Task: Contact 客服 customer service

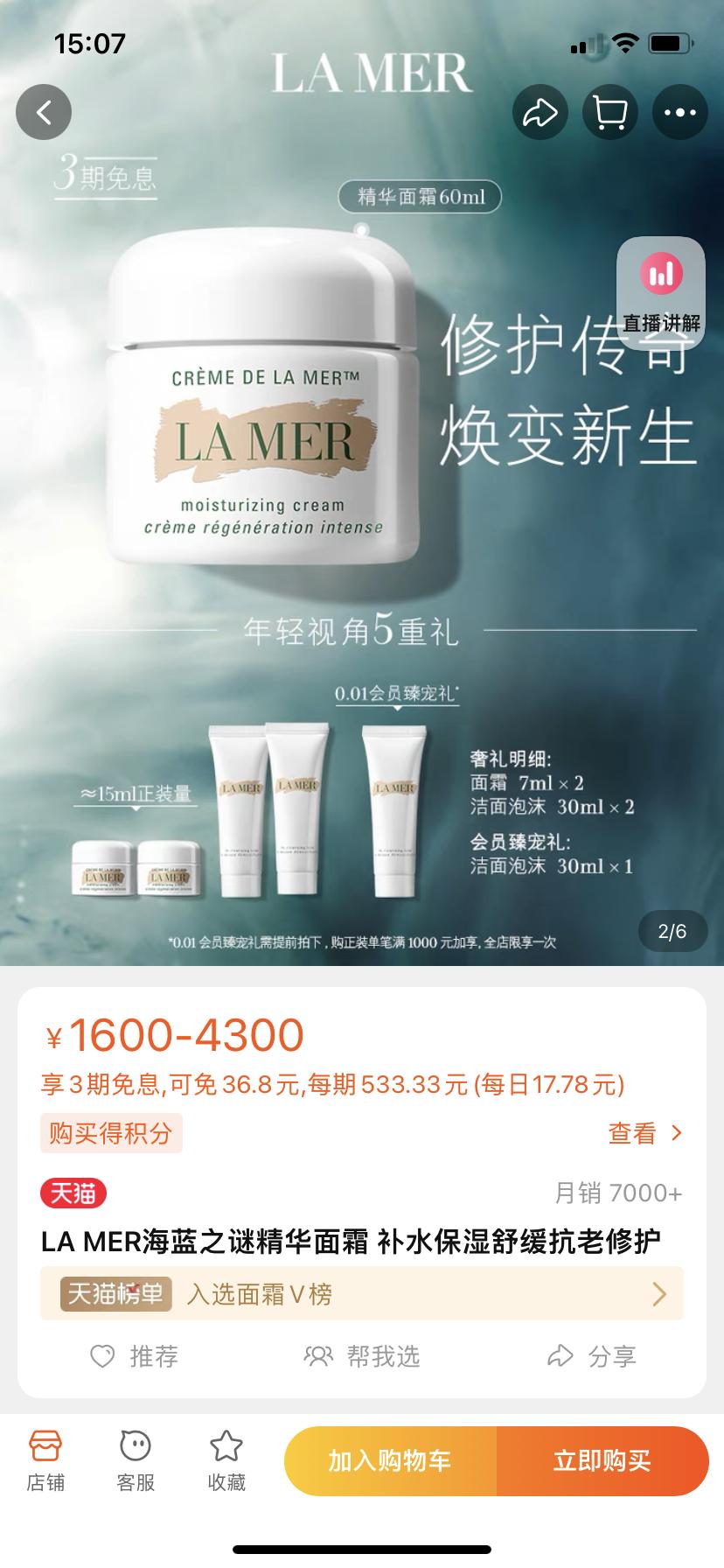Action: (136, 1461)
